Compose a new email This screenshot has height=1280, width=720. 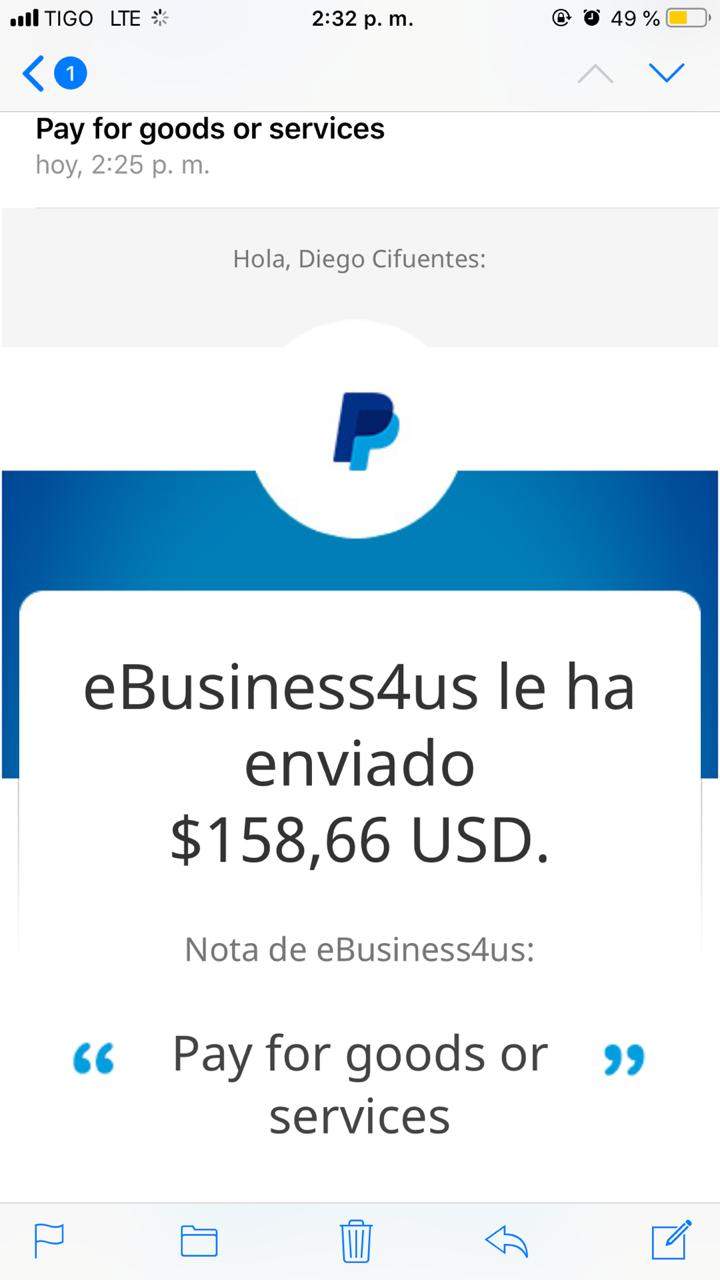pyautogui.click(x=671, y=1240)
